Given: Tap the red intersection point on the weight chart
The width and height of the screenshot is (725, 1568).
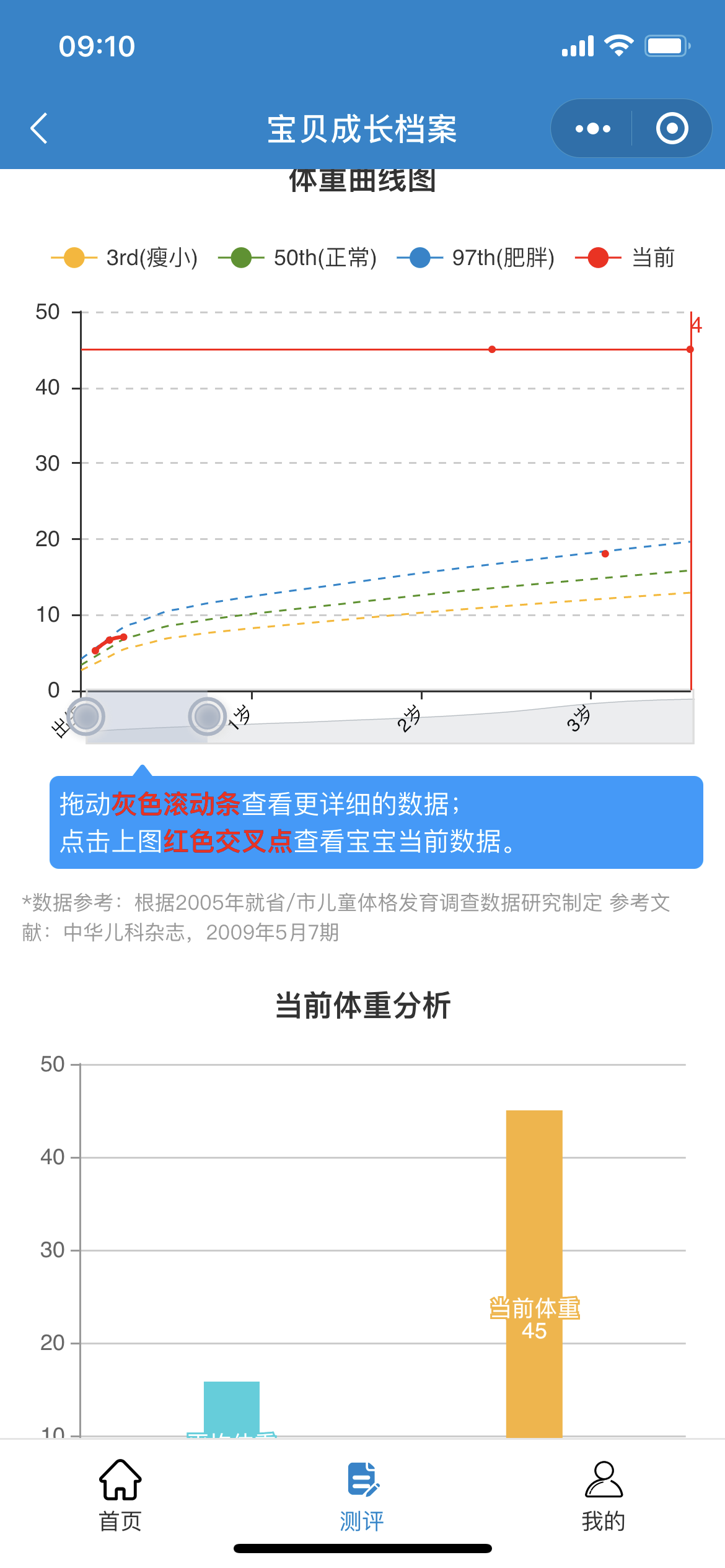Looking at the screenshot, I should coord(690,350).
